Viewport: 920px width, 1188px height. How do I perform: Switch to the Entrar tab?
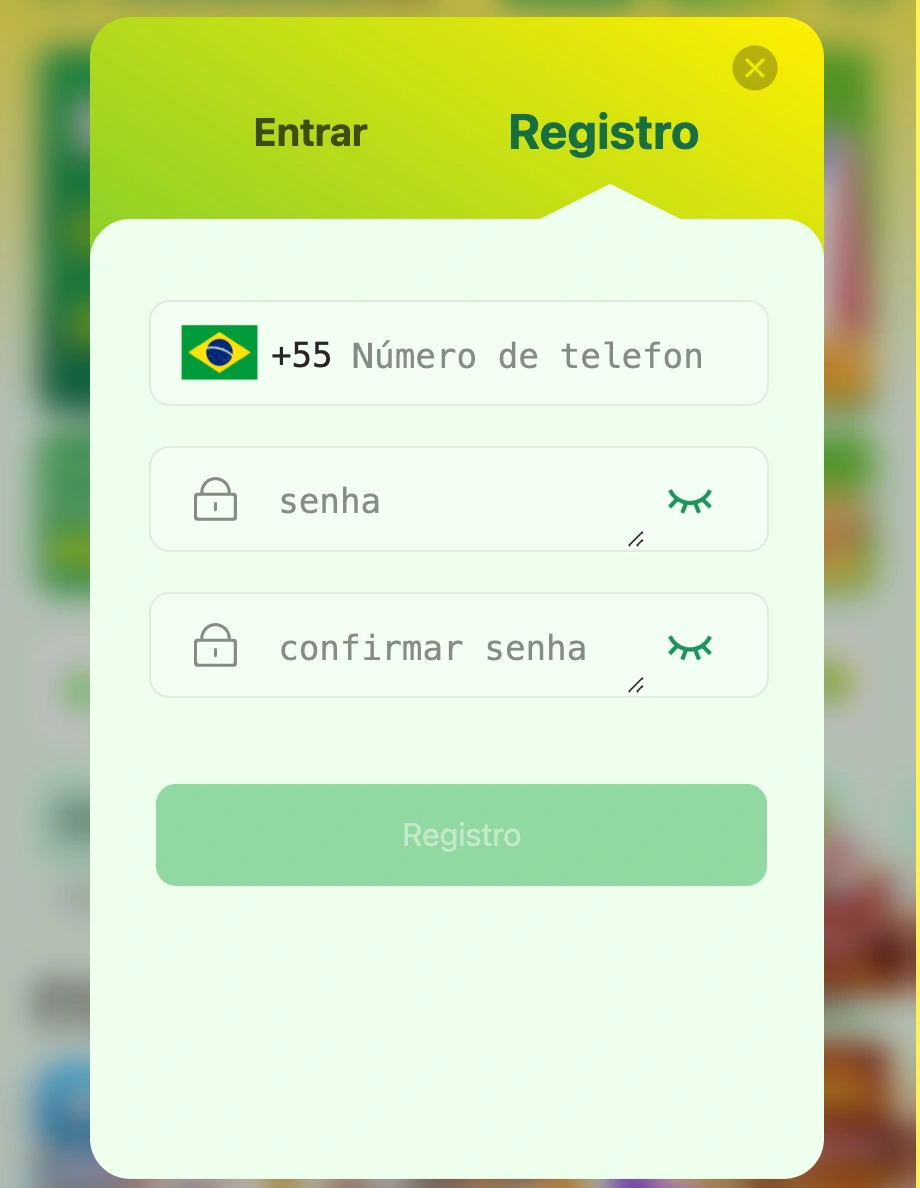pos(310,132)
